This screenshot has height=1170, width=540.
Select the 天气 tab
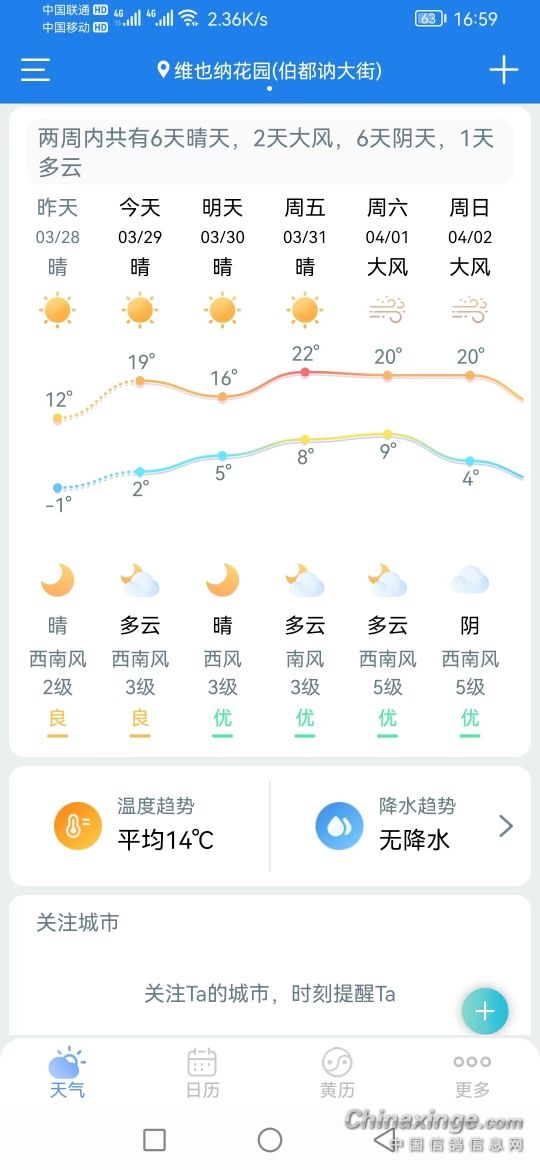pyautogui.click(x=67, y=1073)
